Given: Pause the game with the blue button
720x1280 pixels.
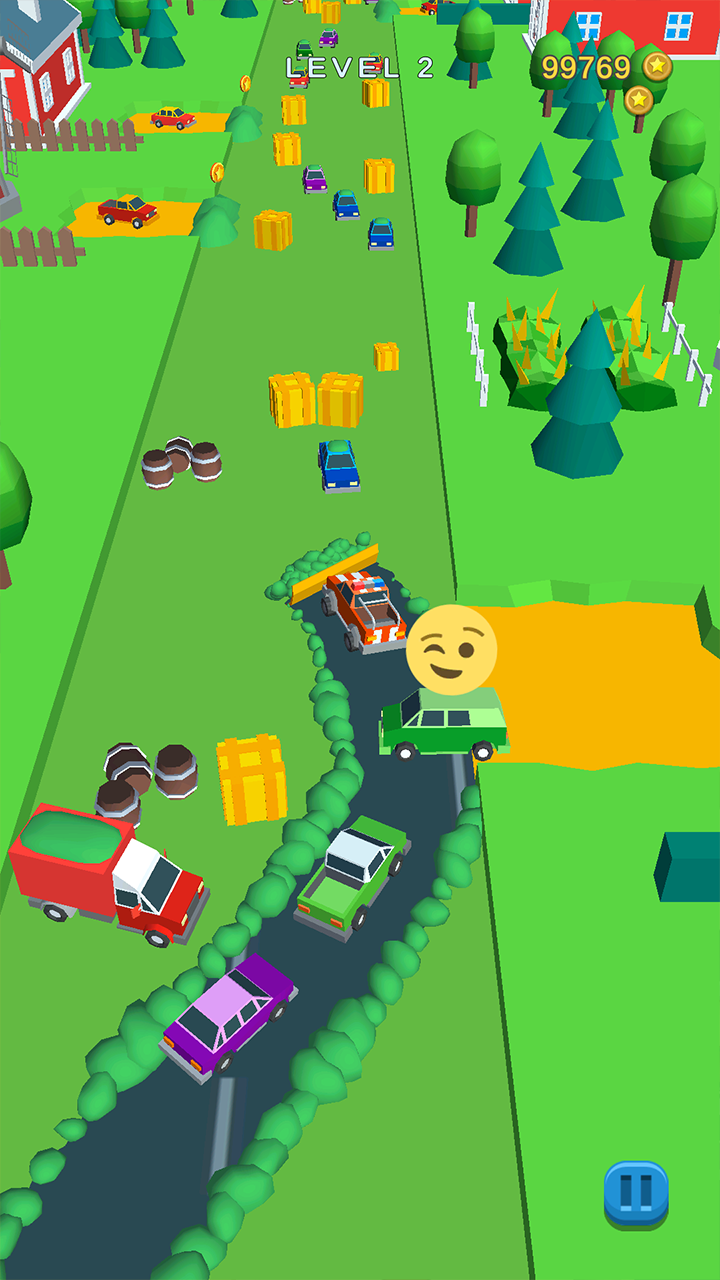Looking at the screenshot, I should coord(636,1193).
